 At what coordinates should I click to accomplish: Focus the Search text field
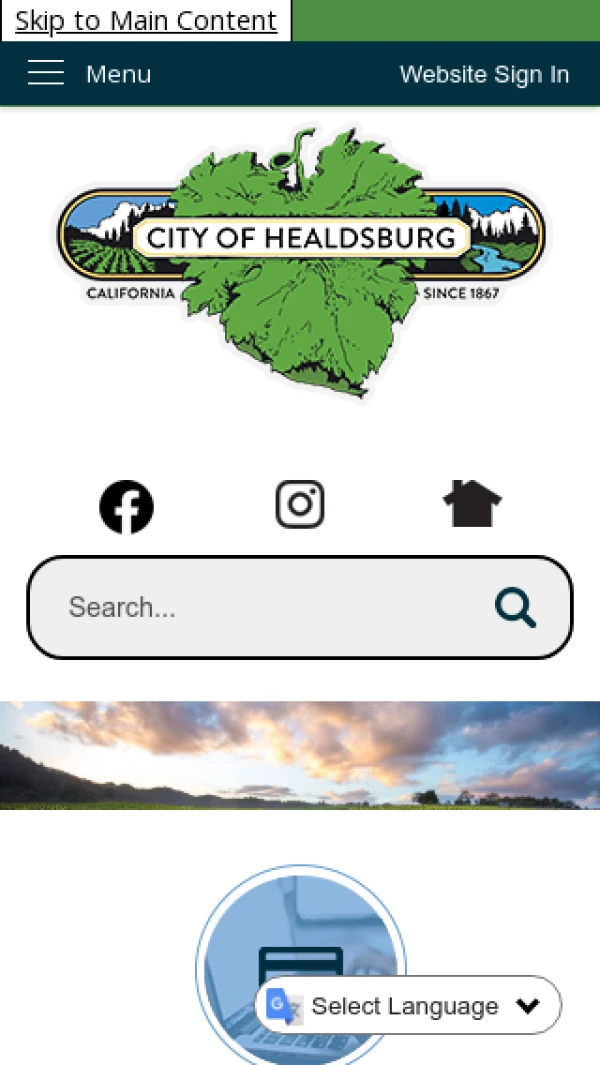click(260, 608)
